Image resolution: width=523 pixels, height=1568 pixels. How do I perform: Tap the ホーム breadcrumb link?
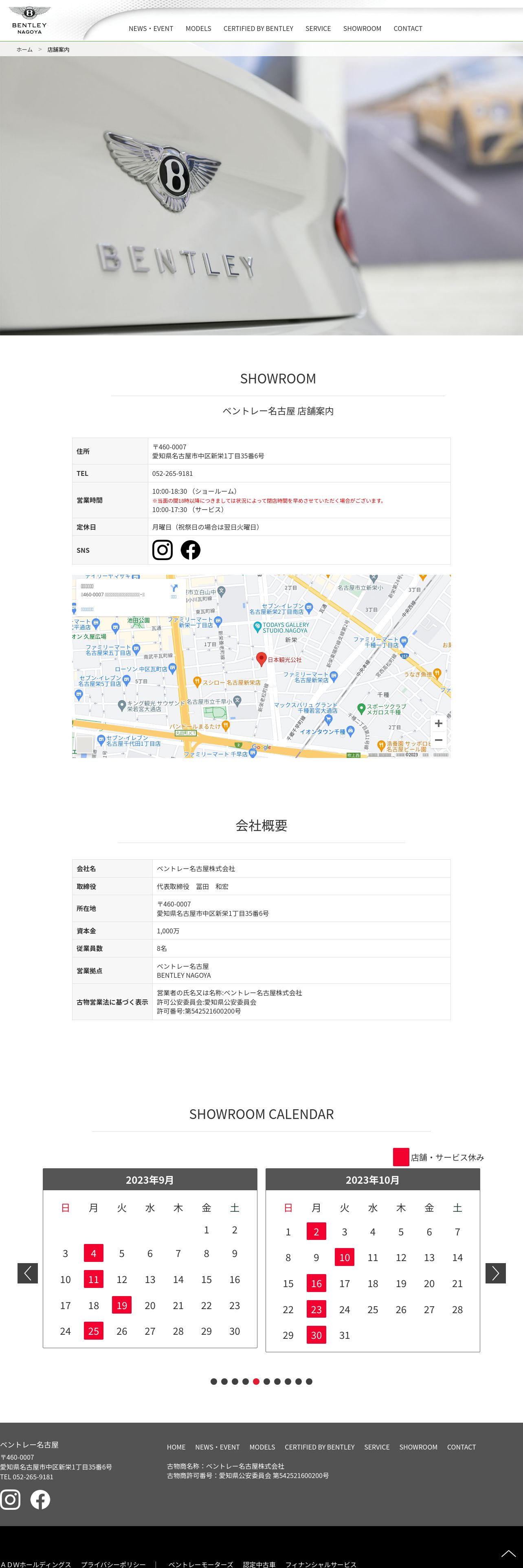tap(24, 50)
